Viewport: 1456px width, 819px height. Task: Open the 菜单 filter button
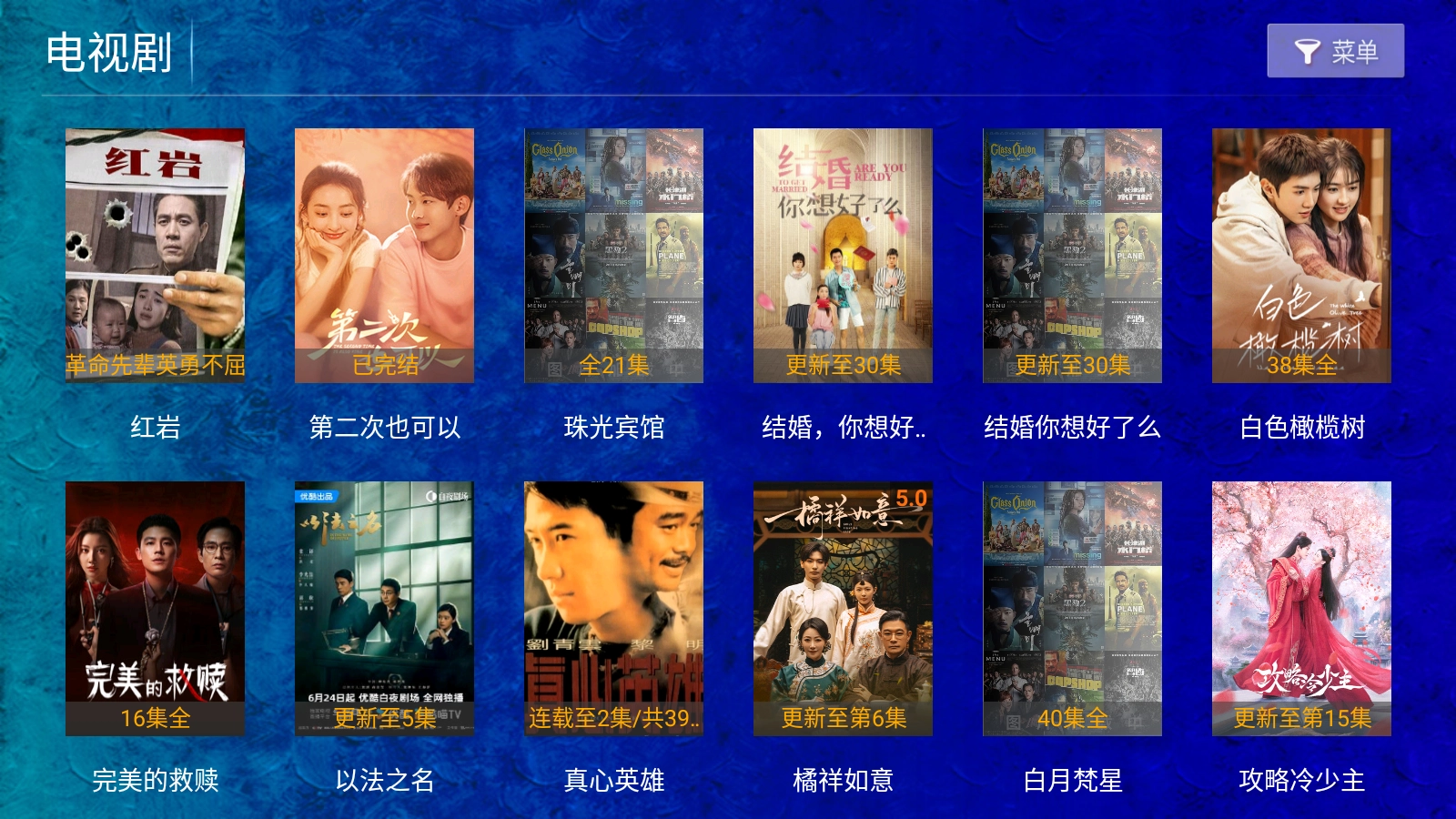pyautogui.click(x=1335, y=51)
